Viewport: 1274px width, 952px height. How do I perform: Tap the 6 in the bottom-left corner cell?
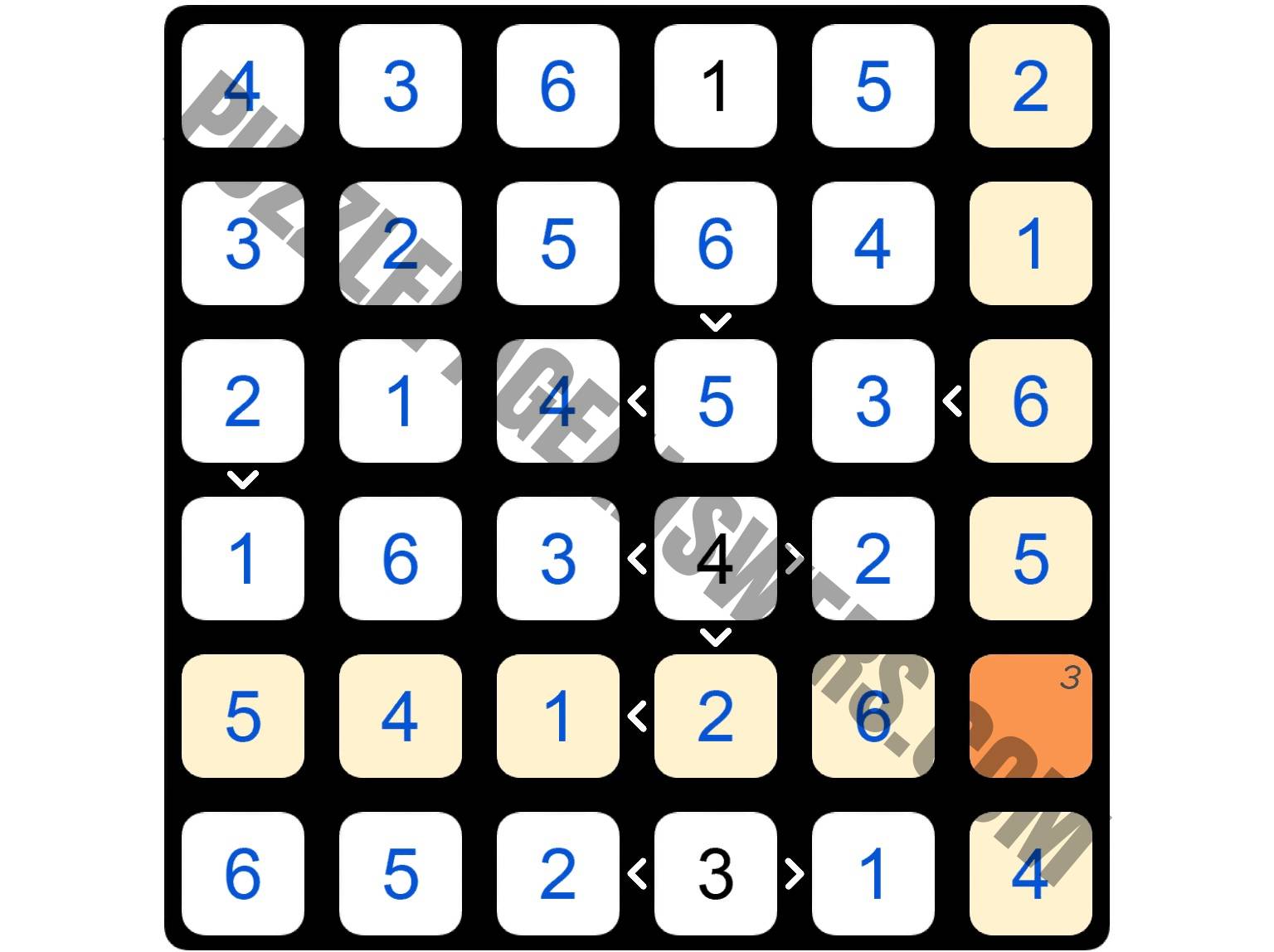click(x=242, y=873)
